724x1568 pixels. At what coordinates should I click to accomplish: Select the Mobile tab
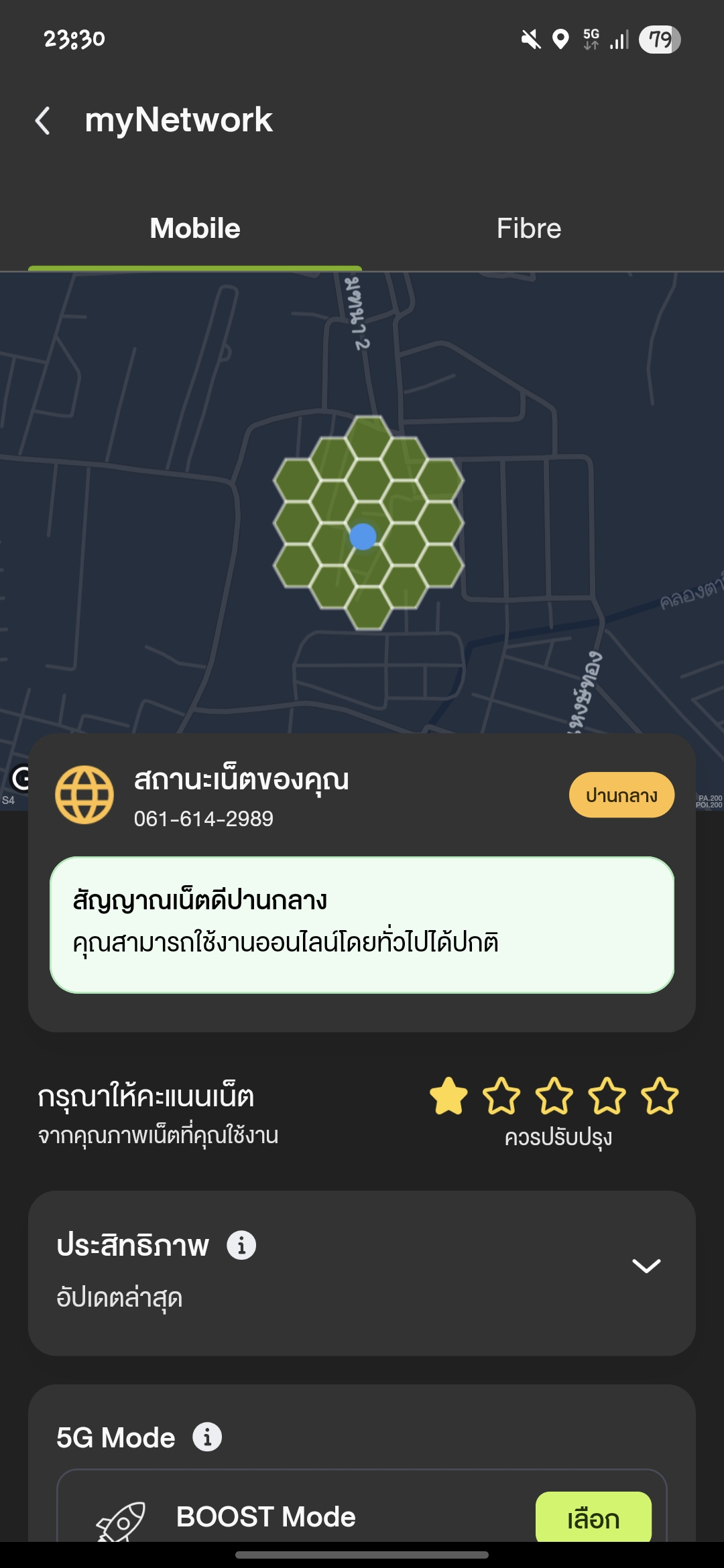195,228
